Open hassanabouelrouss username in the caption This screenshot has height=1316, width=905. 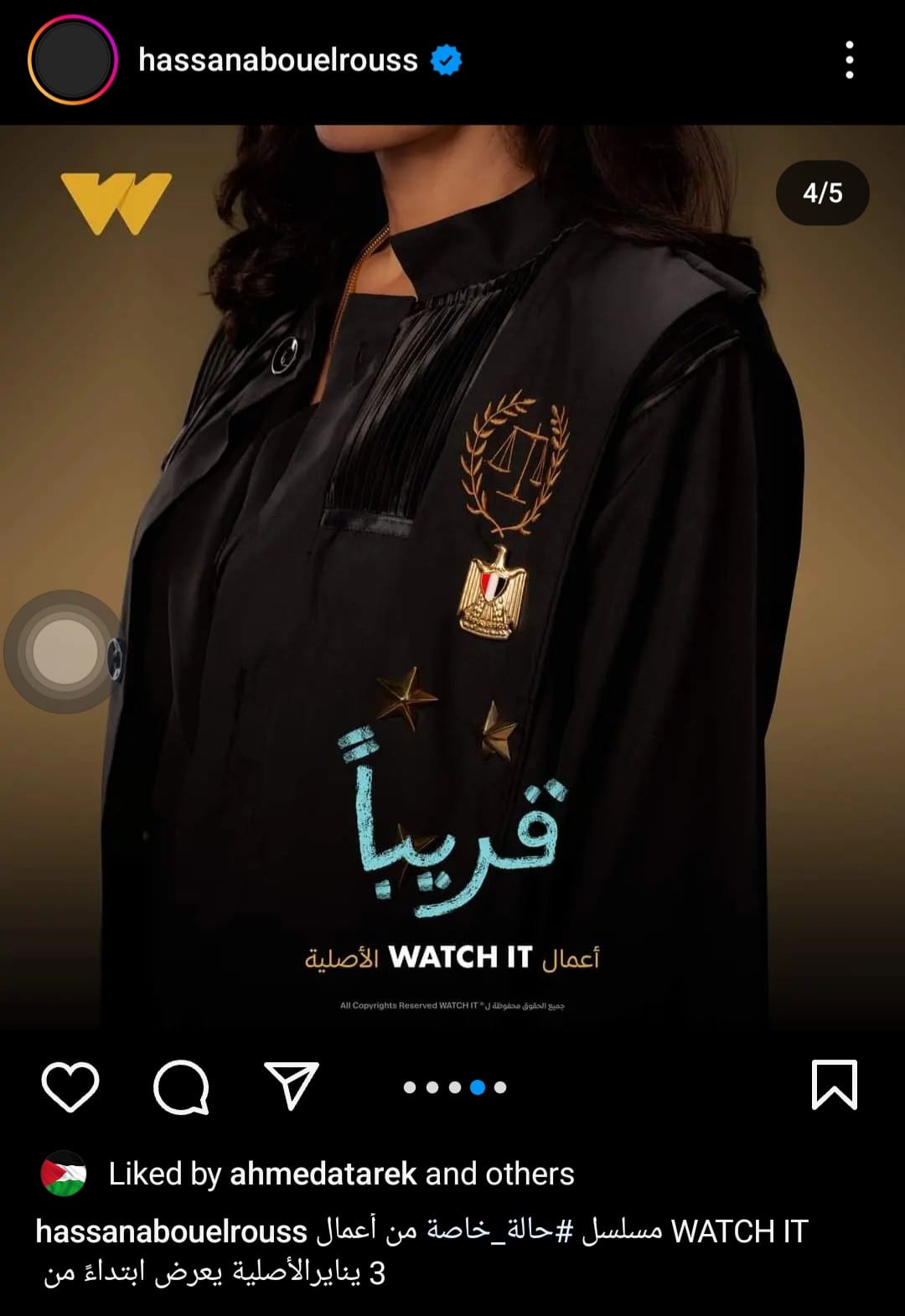click(171, 1231)
